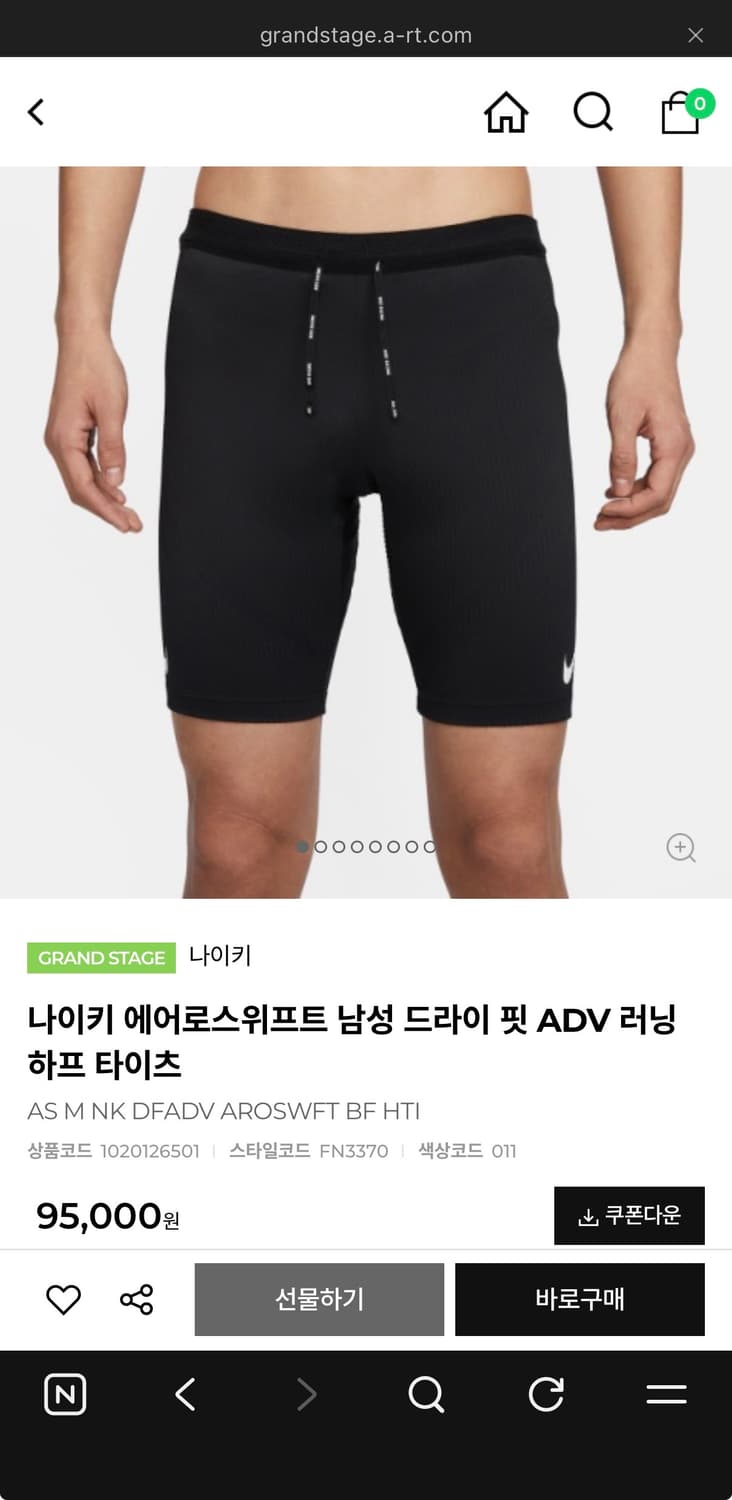Screen dimensions: 732x1500
Task: Open the search icon in the header
Action: [594, 112]
